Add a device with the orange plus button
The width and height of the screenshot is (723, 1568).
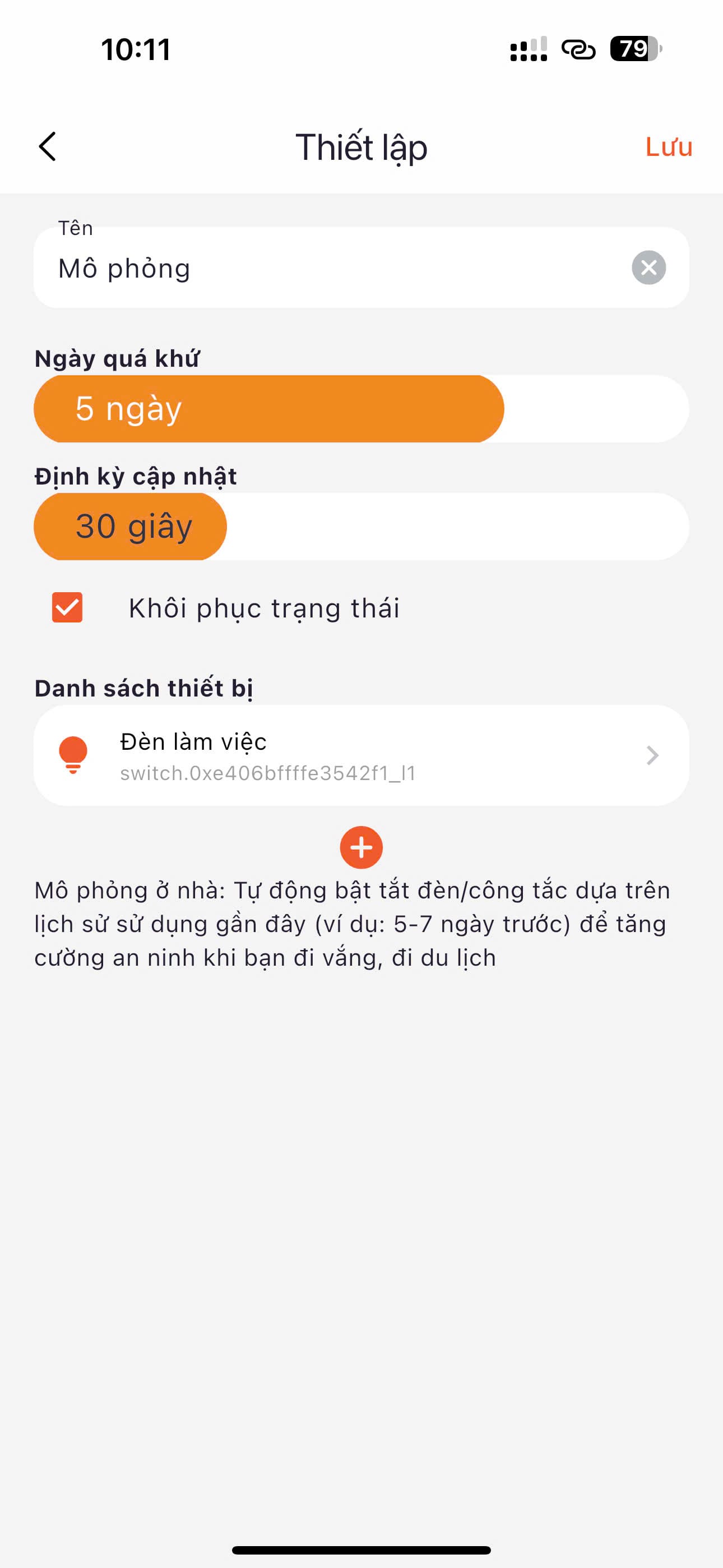click(361, 847)
